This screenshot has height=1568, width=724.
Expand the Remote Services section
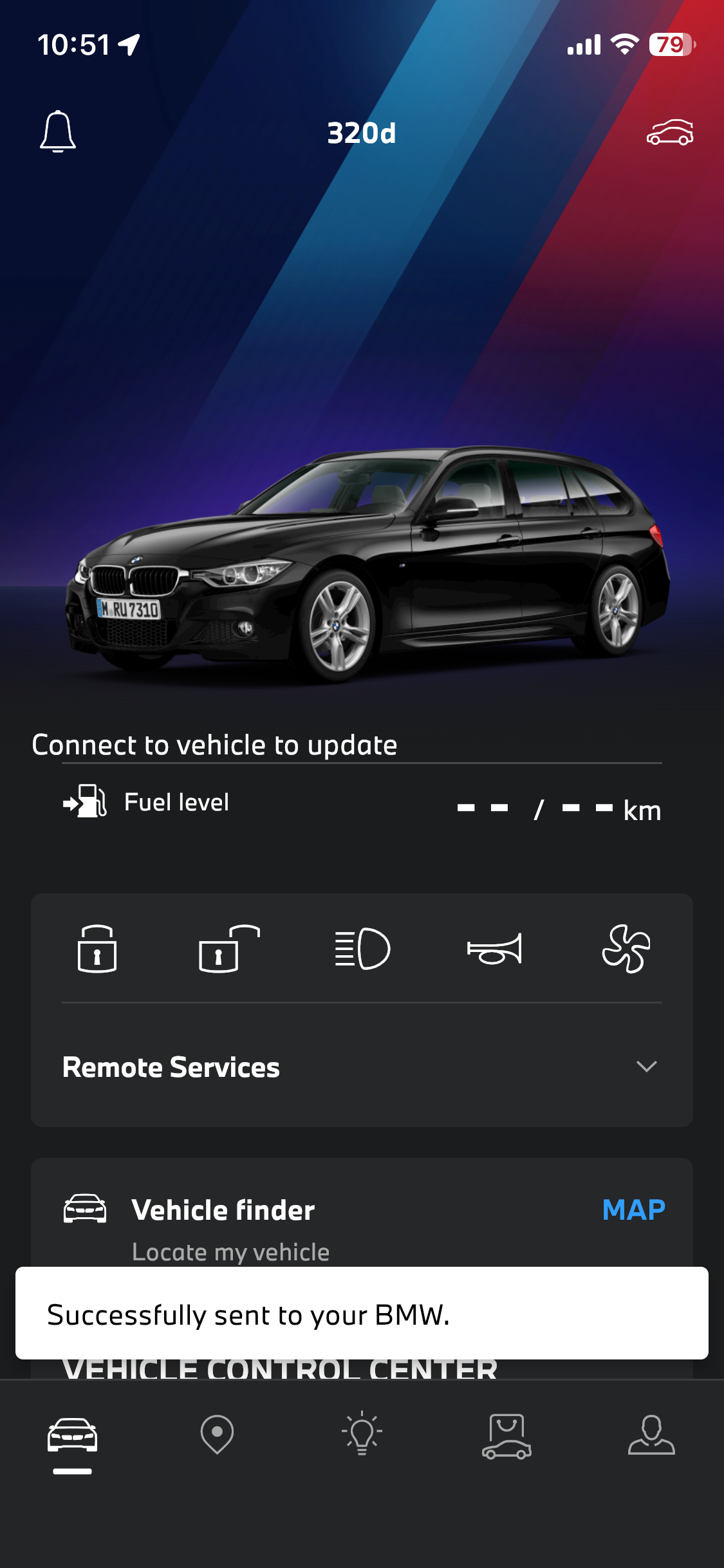[x=645, y=1067]
